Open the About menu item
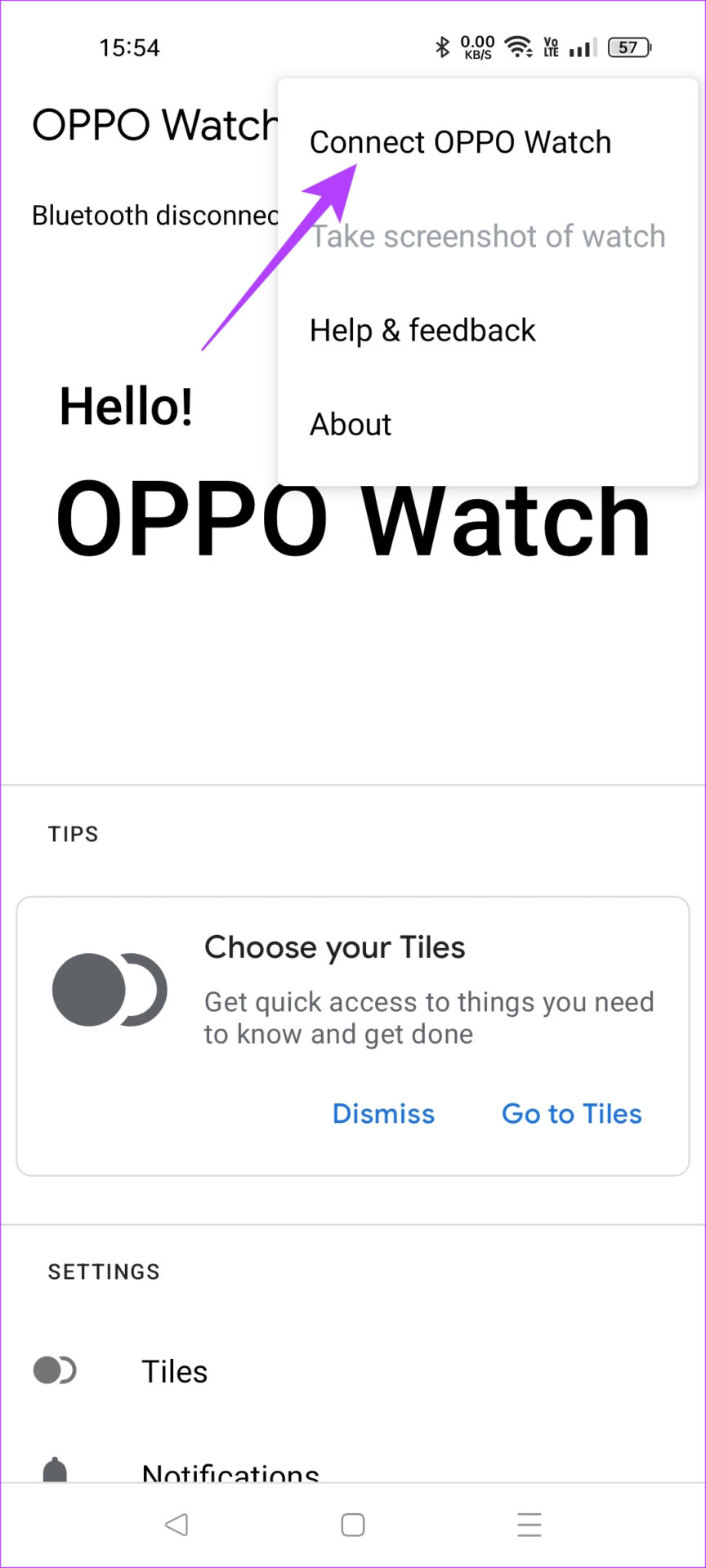 coord(488,425)
